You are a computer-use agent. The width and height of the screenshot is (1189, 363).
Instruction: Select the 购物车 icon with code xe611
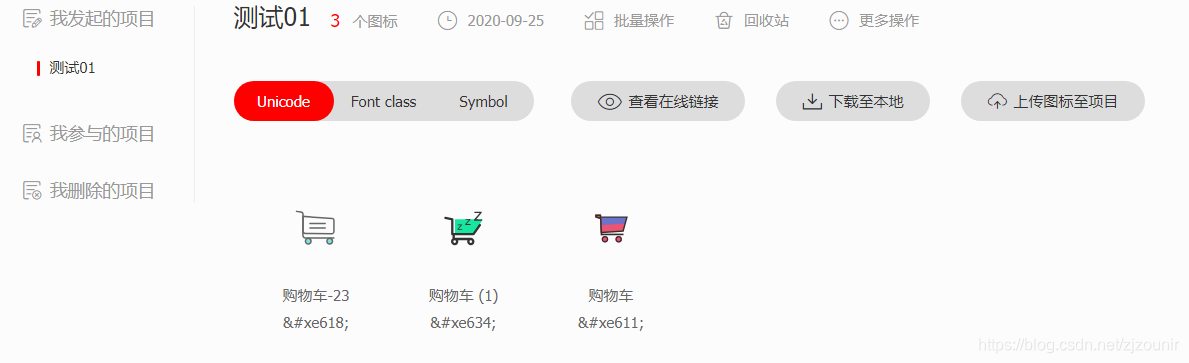tap(610, 227)
